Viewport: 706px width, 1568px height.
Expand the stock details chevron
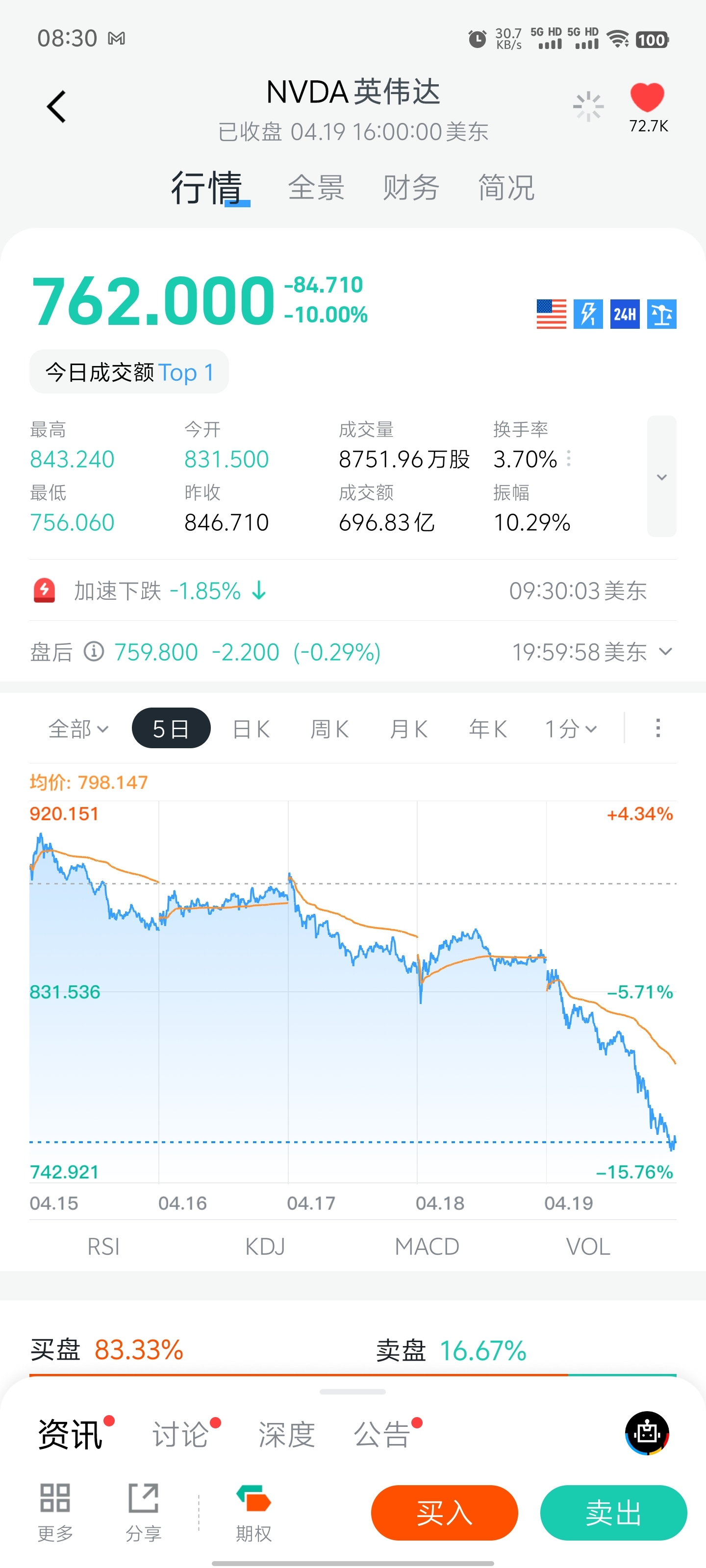click(x=661, y=477)
